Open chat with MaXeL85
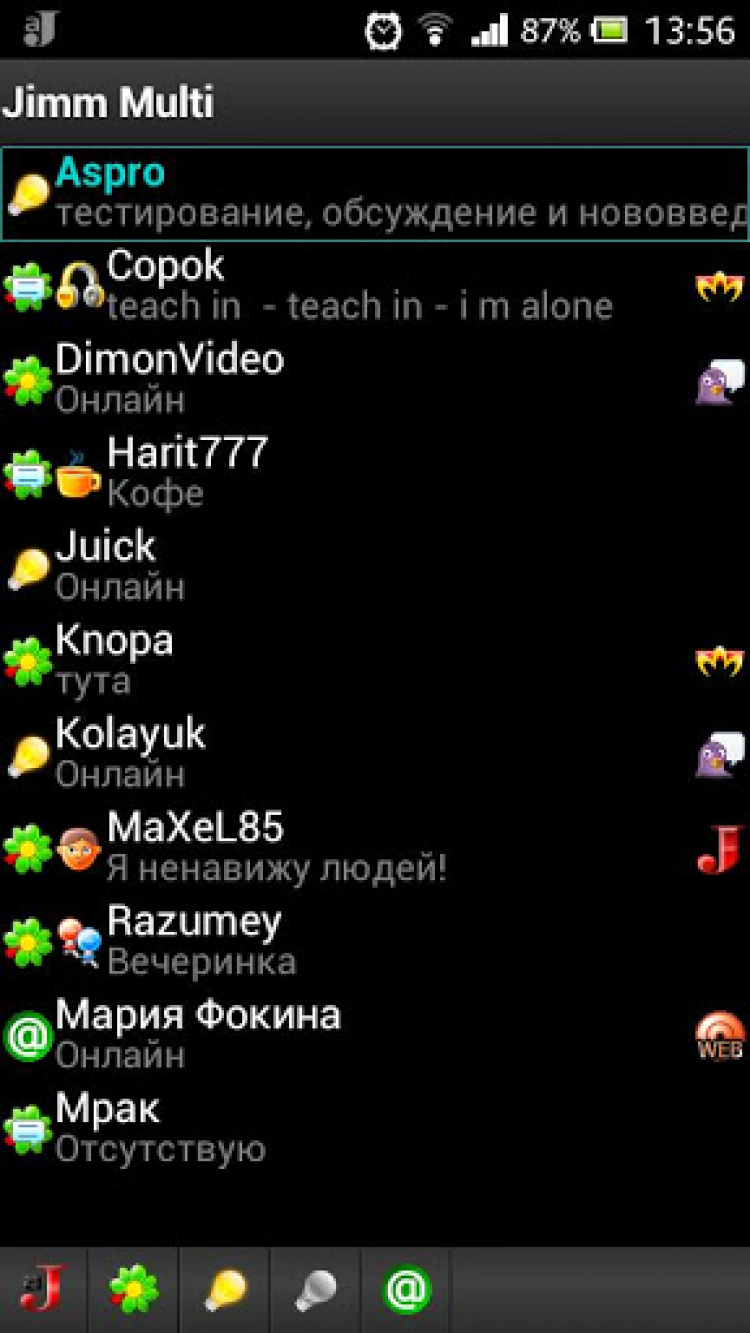 [x=375, y=847]
